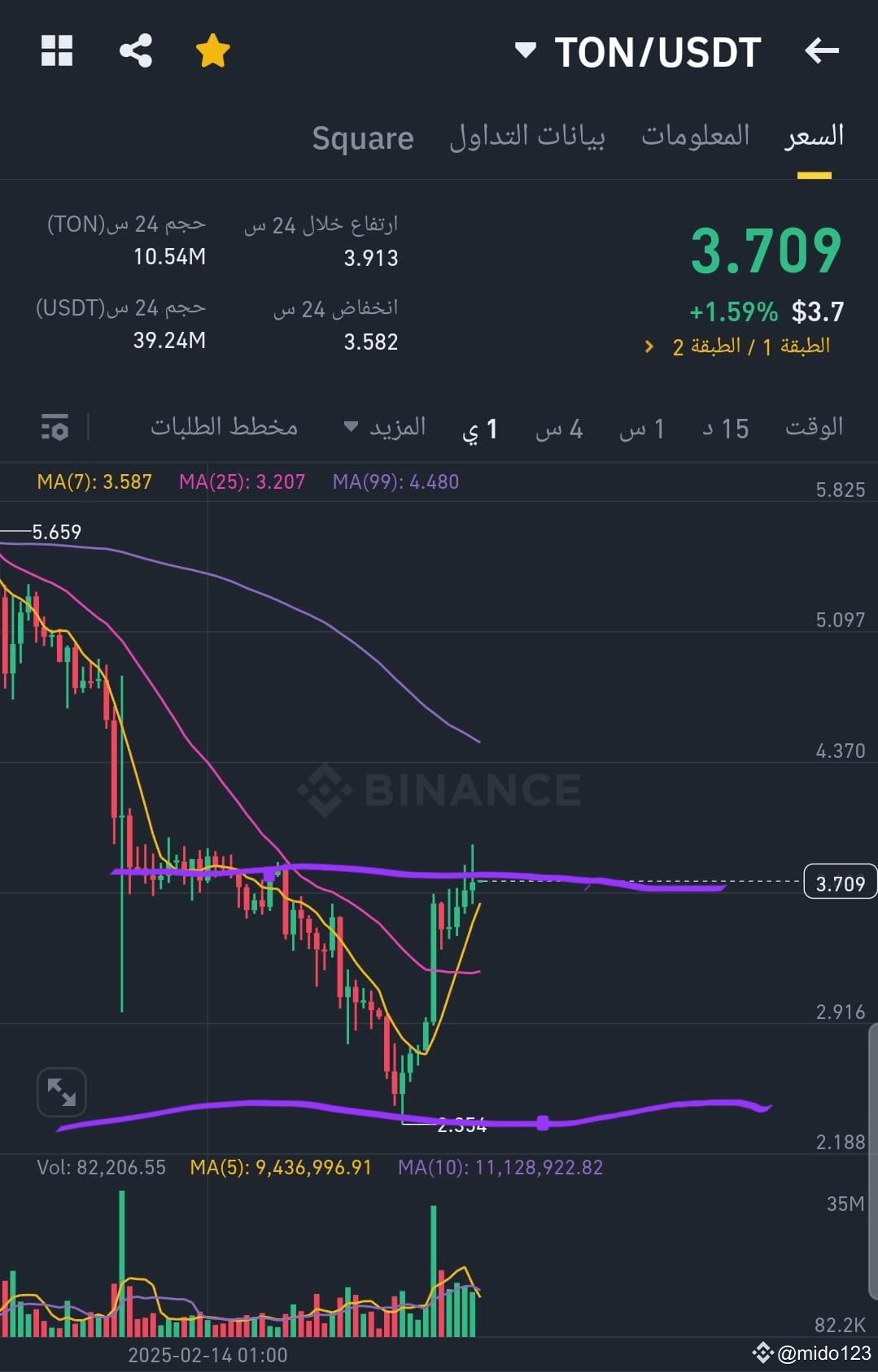Open the trading pairs grid menu

[x=56, y=50]
